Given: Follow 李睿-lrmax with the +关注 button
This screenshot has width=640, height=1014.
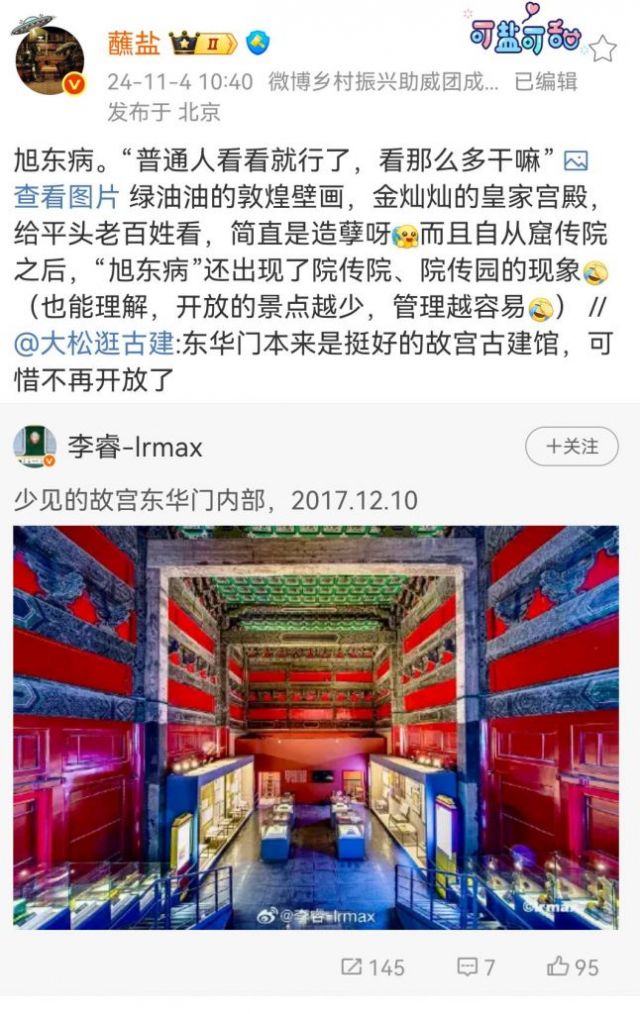Looking at the screenshot, I should point(571,446).
